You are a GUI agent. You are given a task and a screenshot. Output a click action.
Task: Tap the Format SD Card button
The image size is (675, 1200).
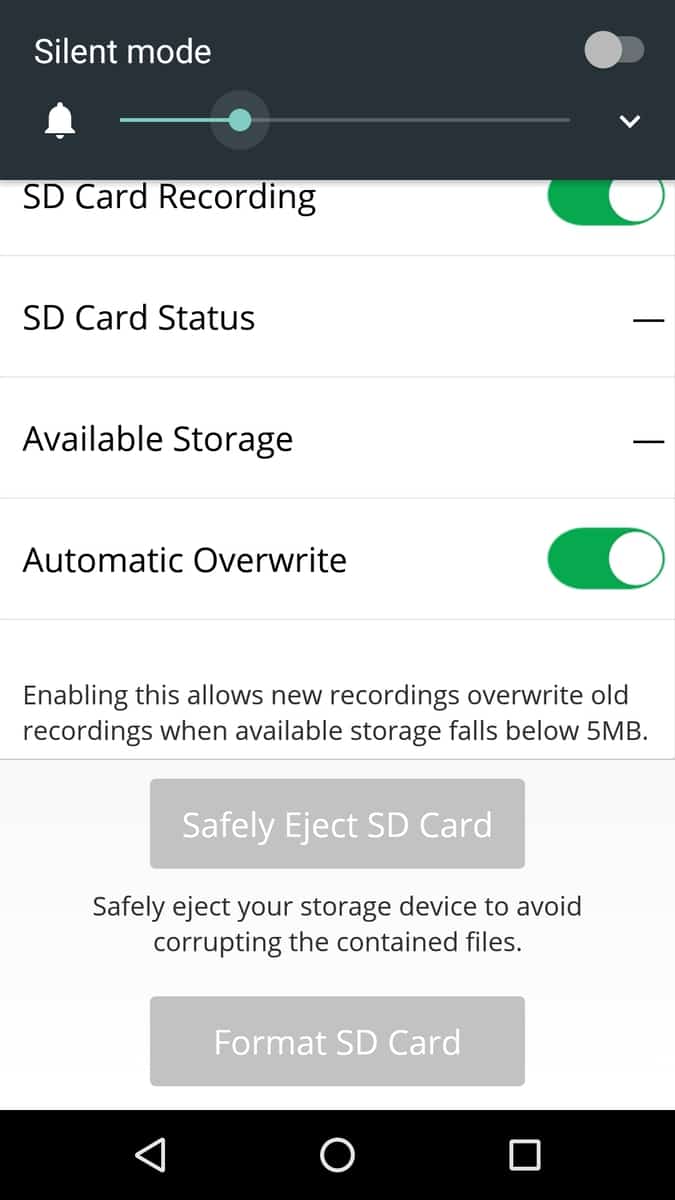pos(337,1041)
